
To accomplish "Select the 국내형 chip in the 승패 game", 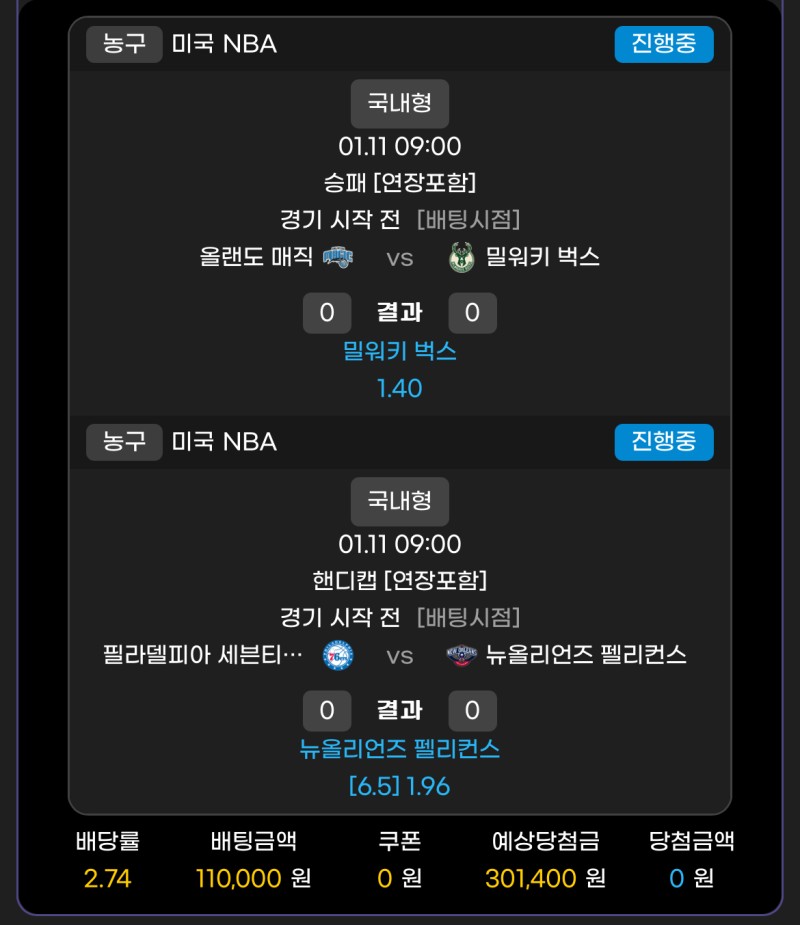I will [399, 103].
